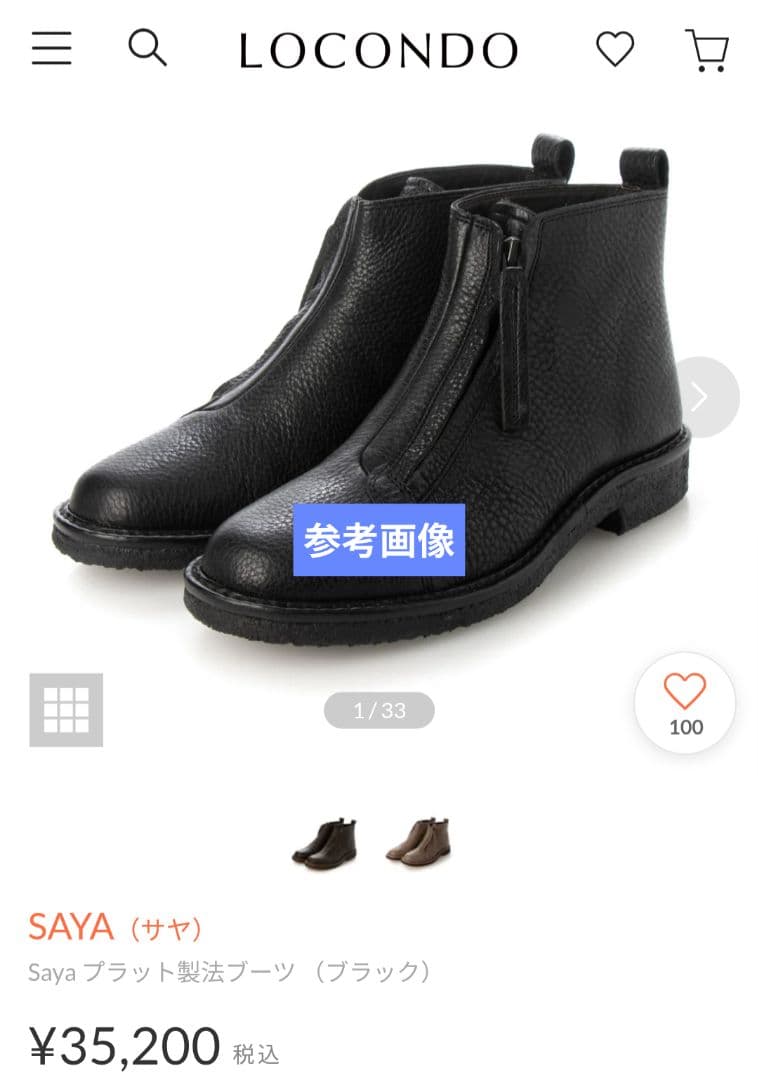Open the hamburger menu
This screenshot has width=758, height=1080.
(x=51, y=48)
